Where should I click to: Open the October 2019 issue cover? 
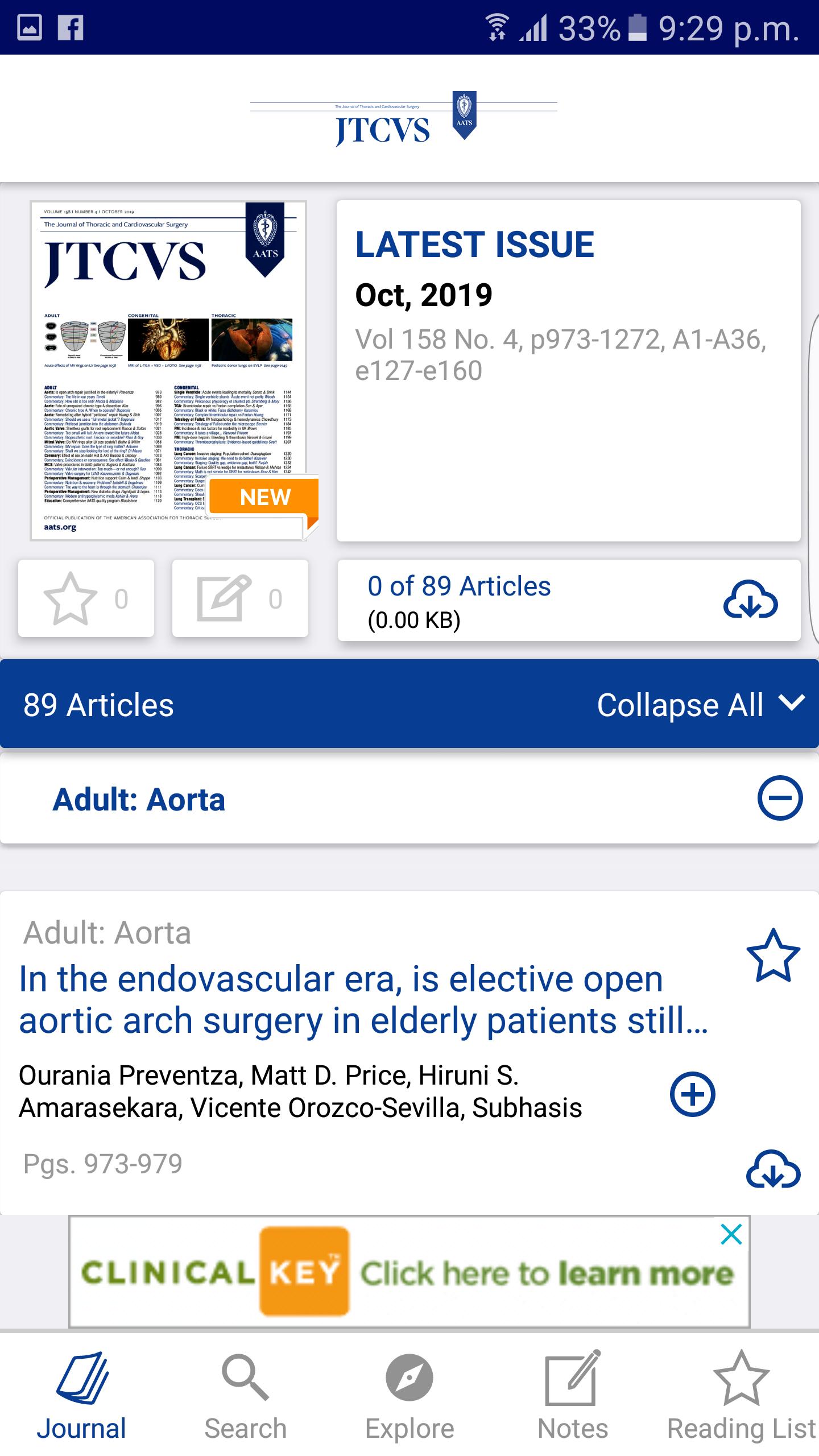(x=168, y=370)
